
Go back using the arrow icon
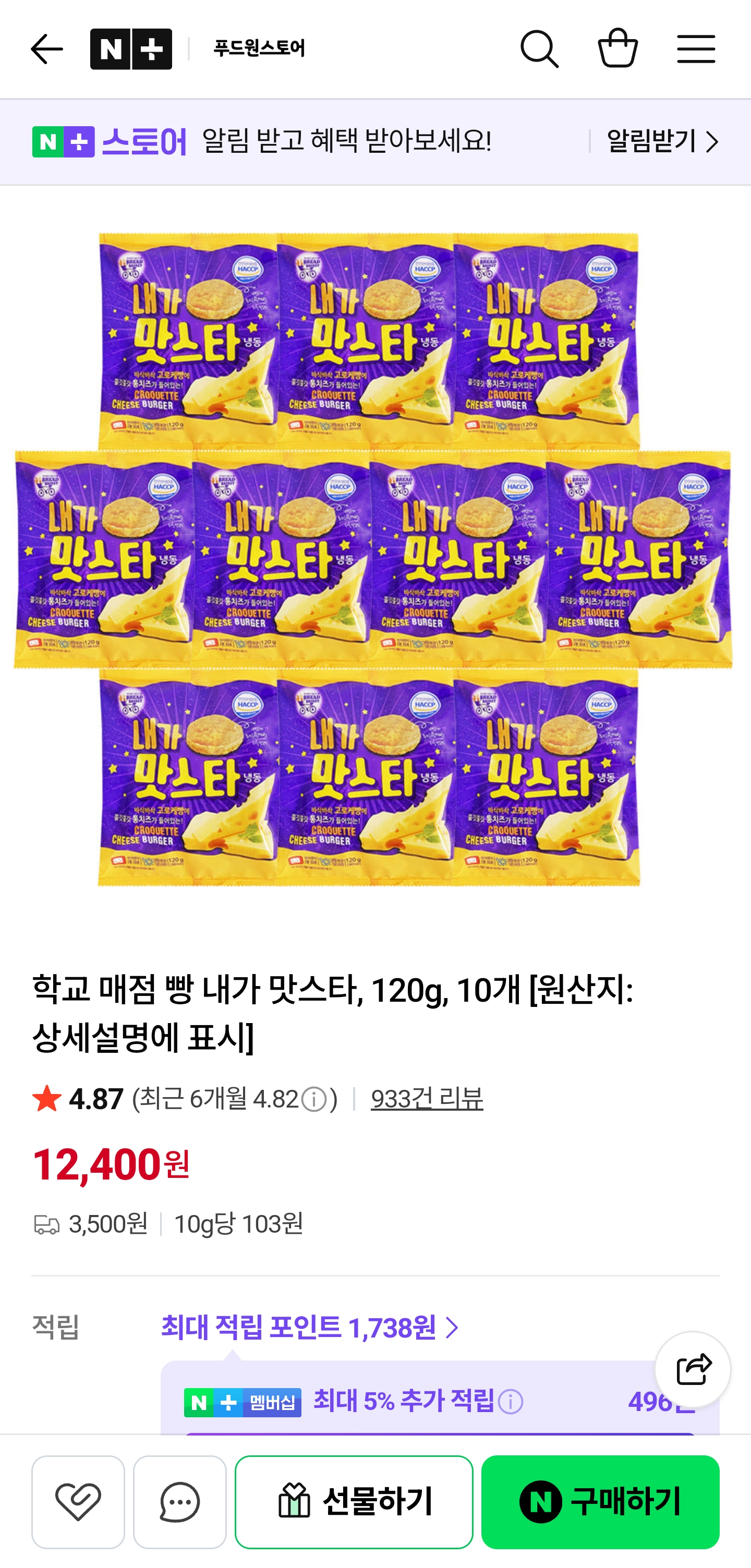46,48
